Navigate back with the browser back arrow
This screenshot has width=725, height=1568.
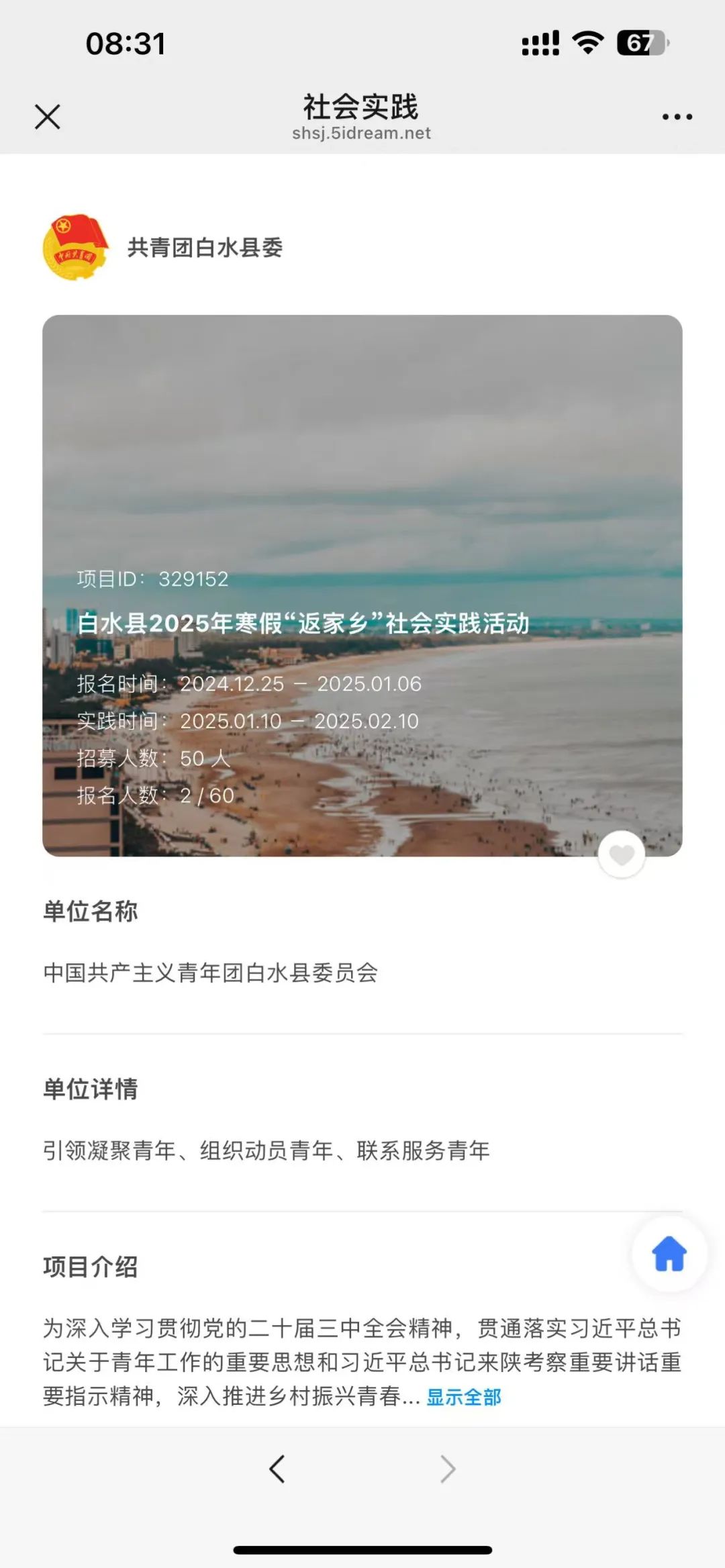click(x=277, y=1469)
